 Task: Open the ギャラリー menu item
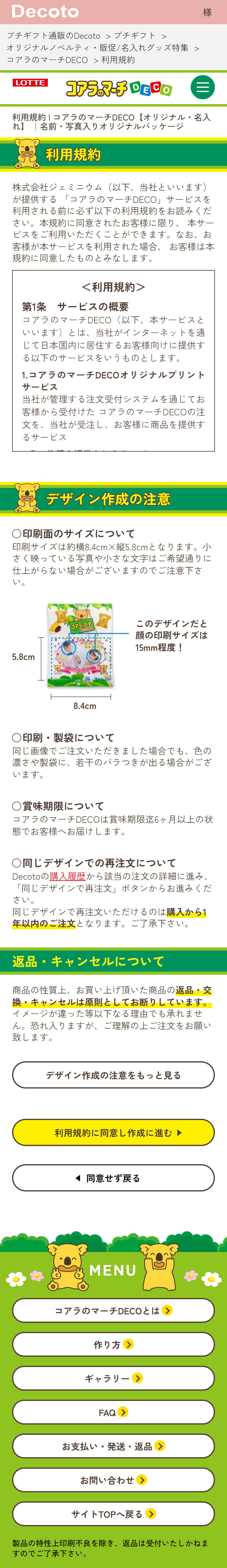113,1378
